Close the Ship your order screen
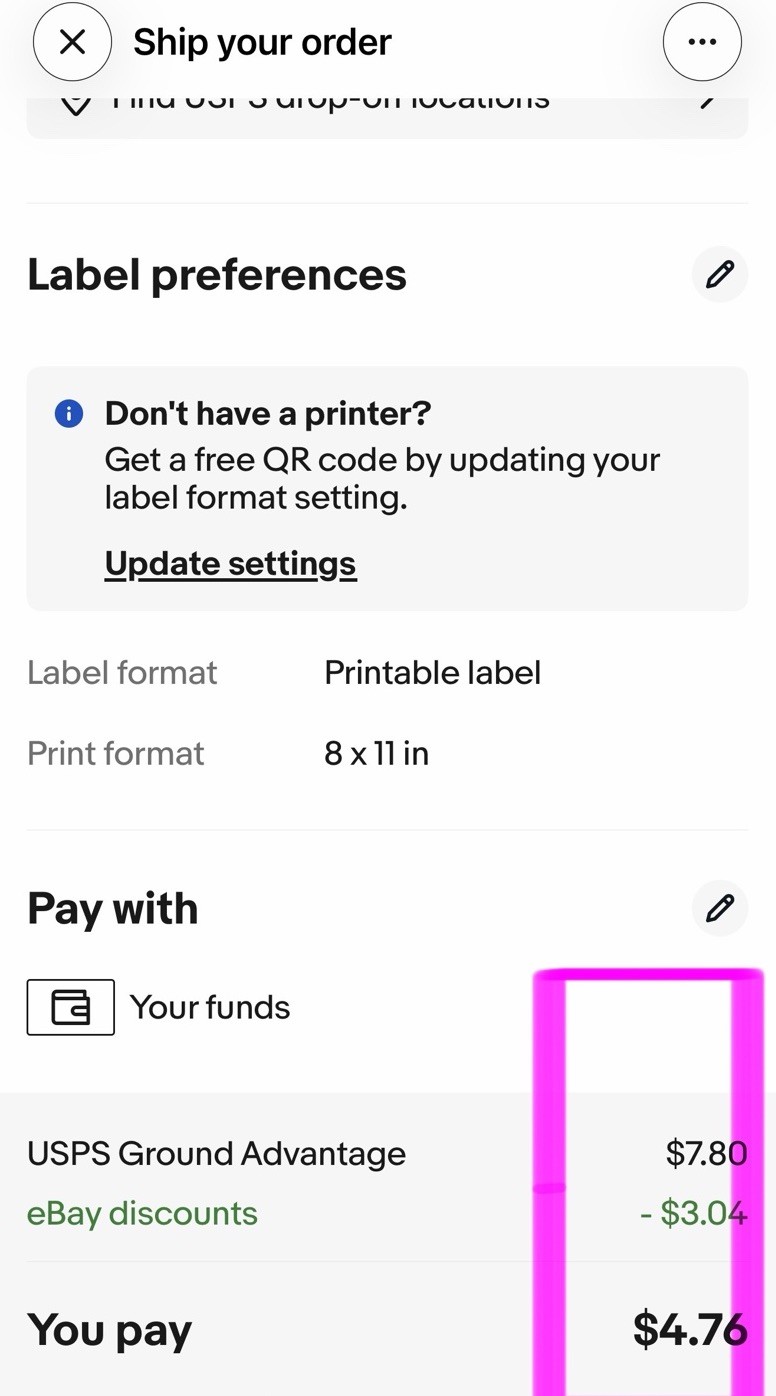Image resolution: width=776 pixels, height=1396 pixels. pyautogui.click(x=72, y=42)
